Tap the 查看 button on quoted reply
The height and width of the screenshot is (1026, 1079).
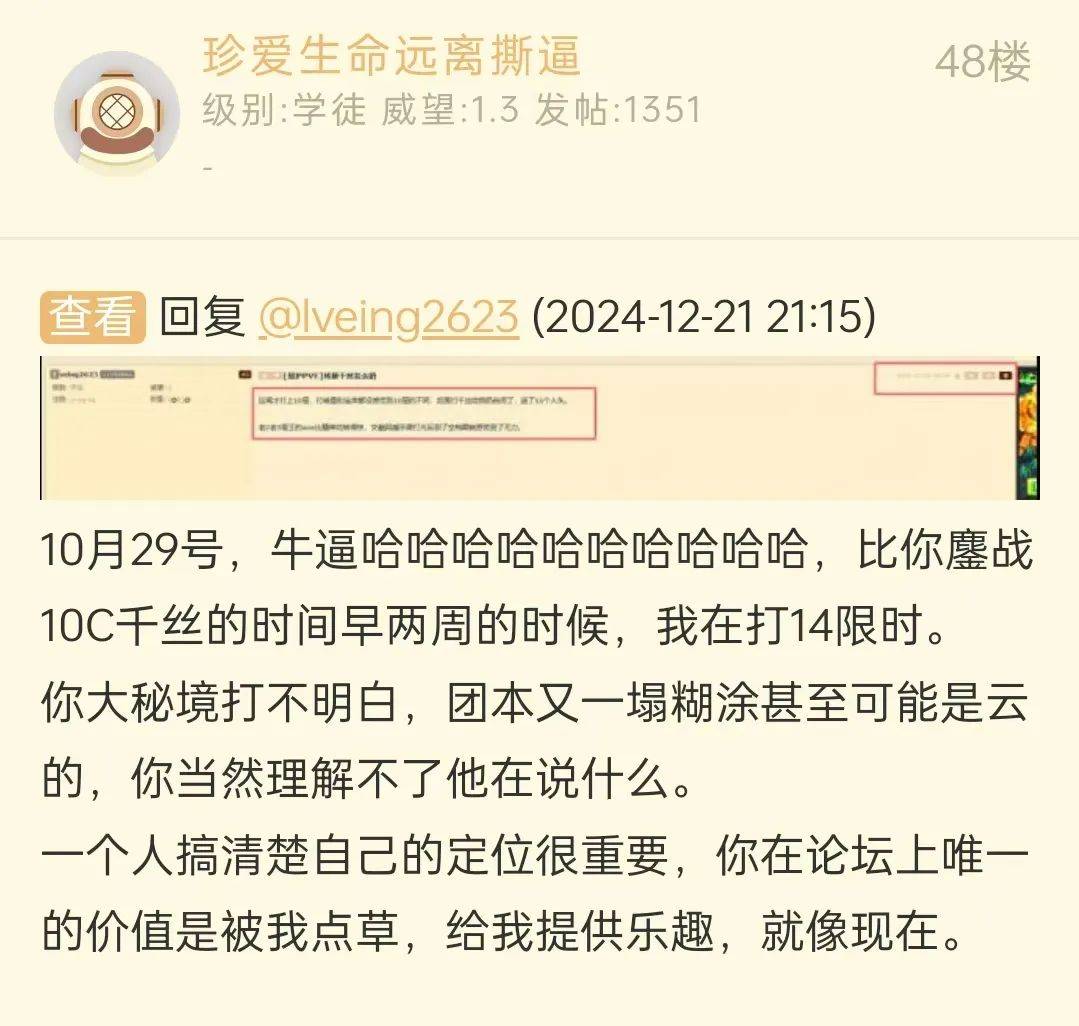pyautogui.click(x=93, y=319)
